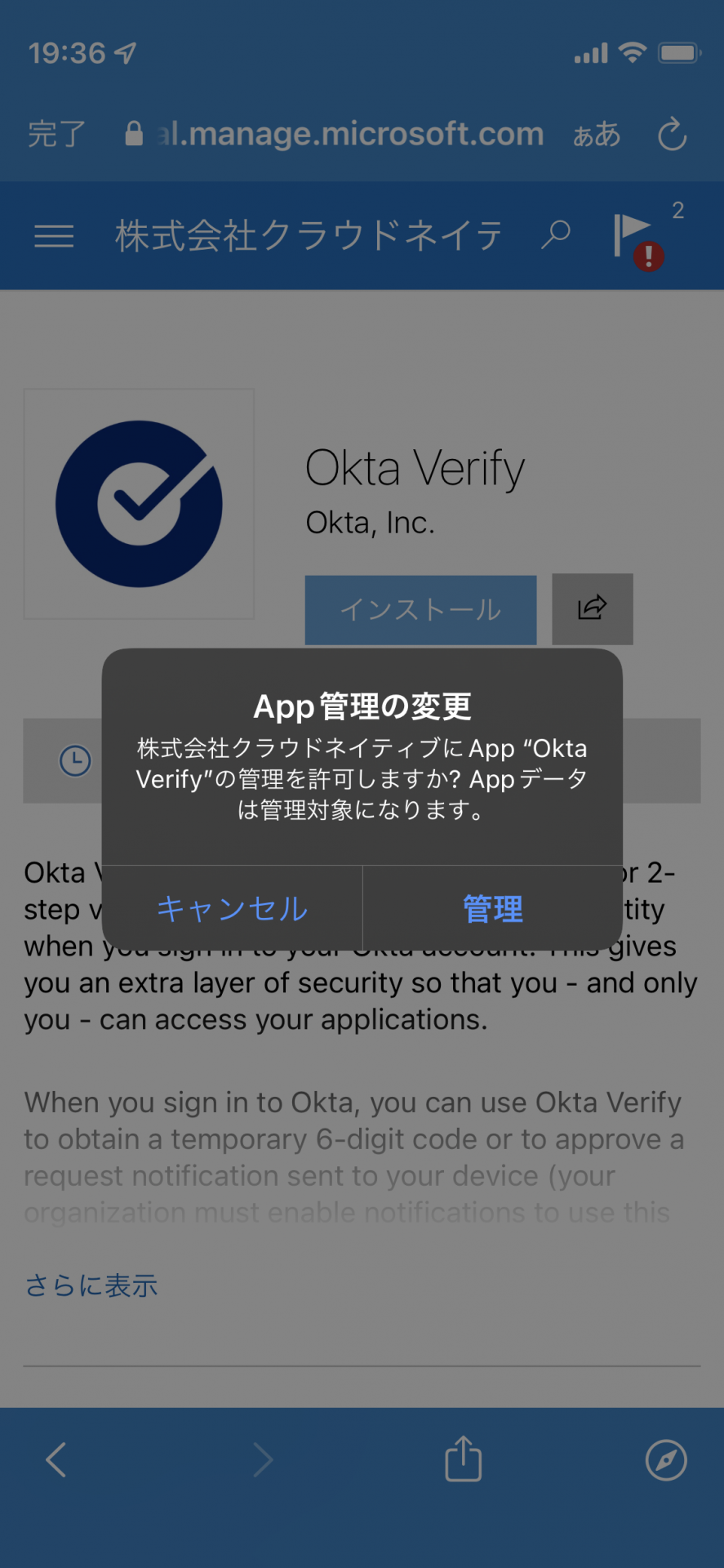Select the 株式会社クラウドネイテ title bar
Image resolution: width=724 pixels, height=1568 pixels.
(x=306, y=234)
